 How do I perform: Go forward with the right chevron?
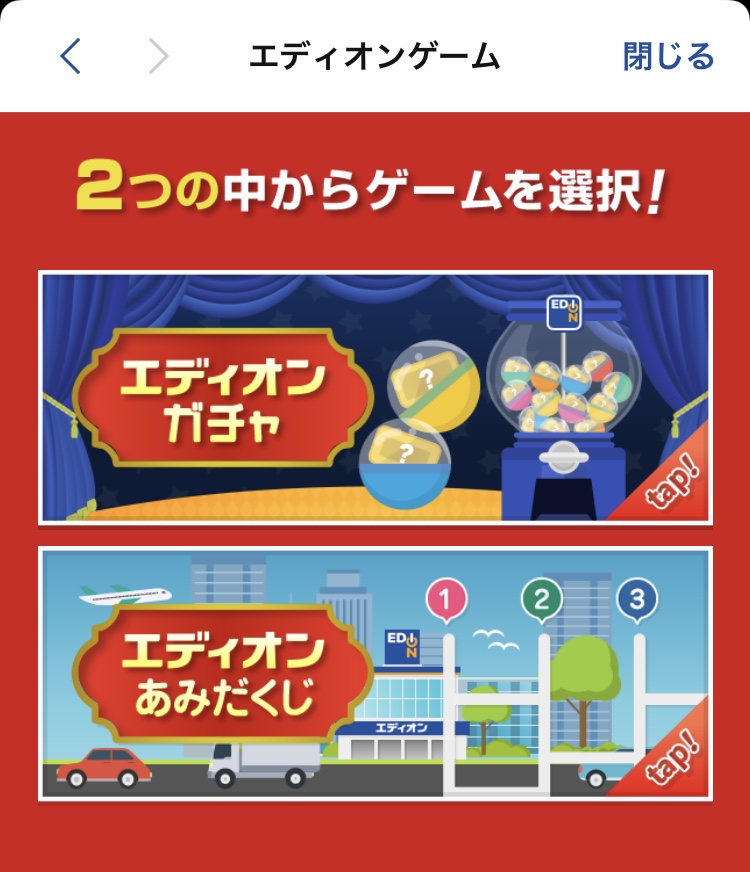(158, 57)
